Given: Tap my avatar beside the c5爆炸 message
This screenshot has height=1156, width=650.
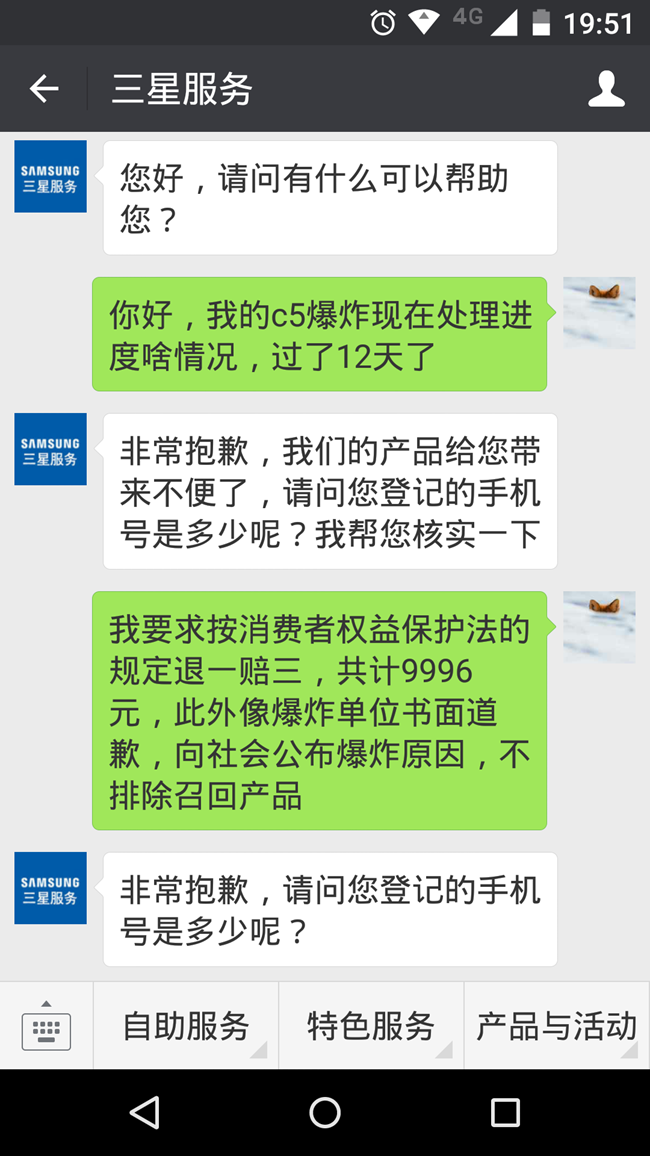Looking at the screenshot, I should pyautogui.click(x=599, y=313).
